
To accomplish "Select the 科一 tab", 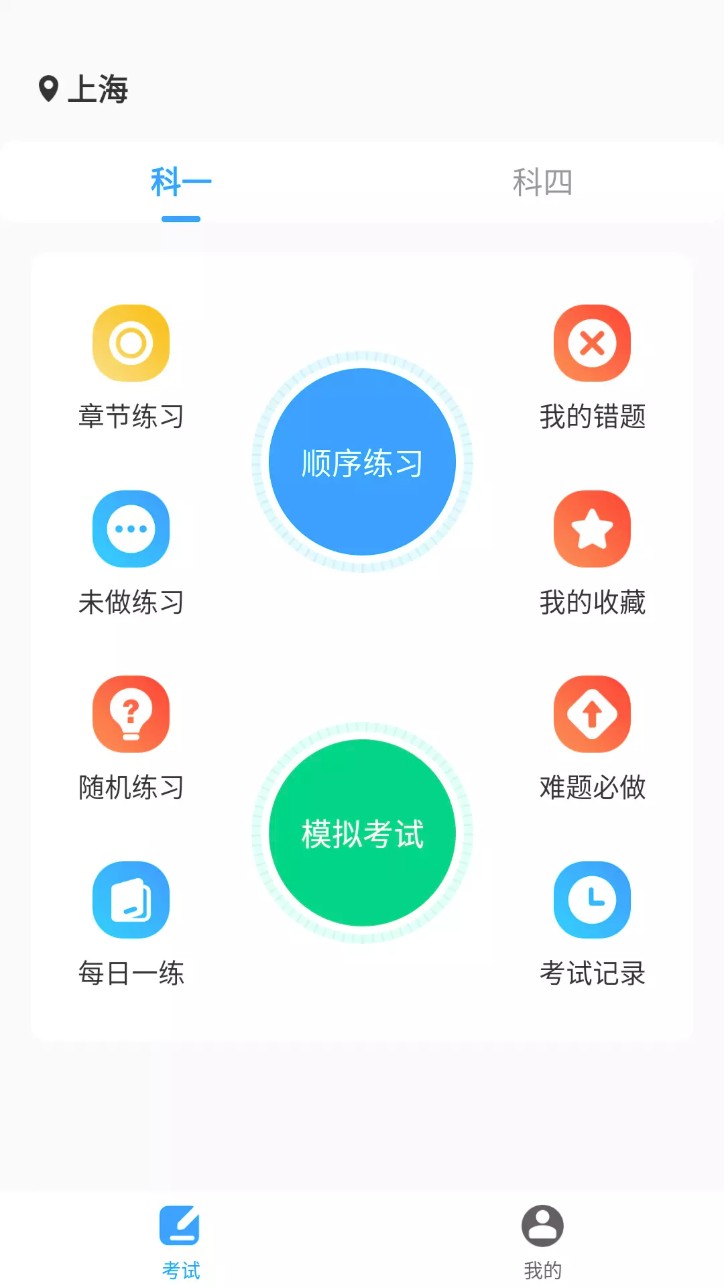I will 181,182.
